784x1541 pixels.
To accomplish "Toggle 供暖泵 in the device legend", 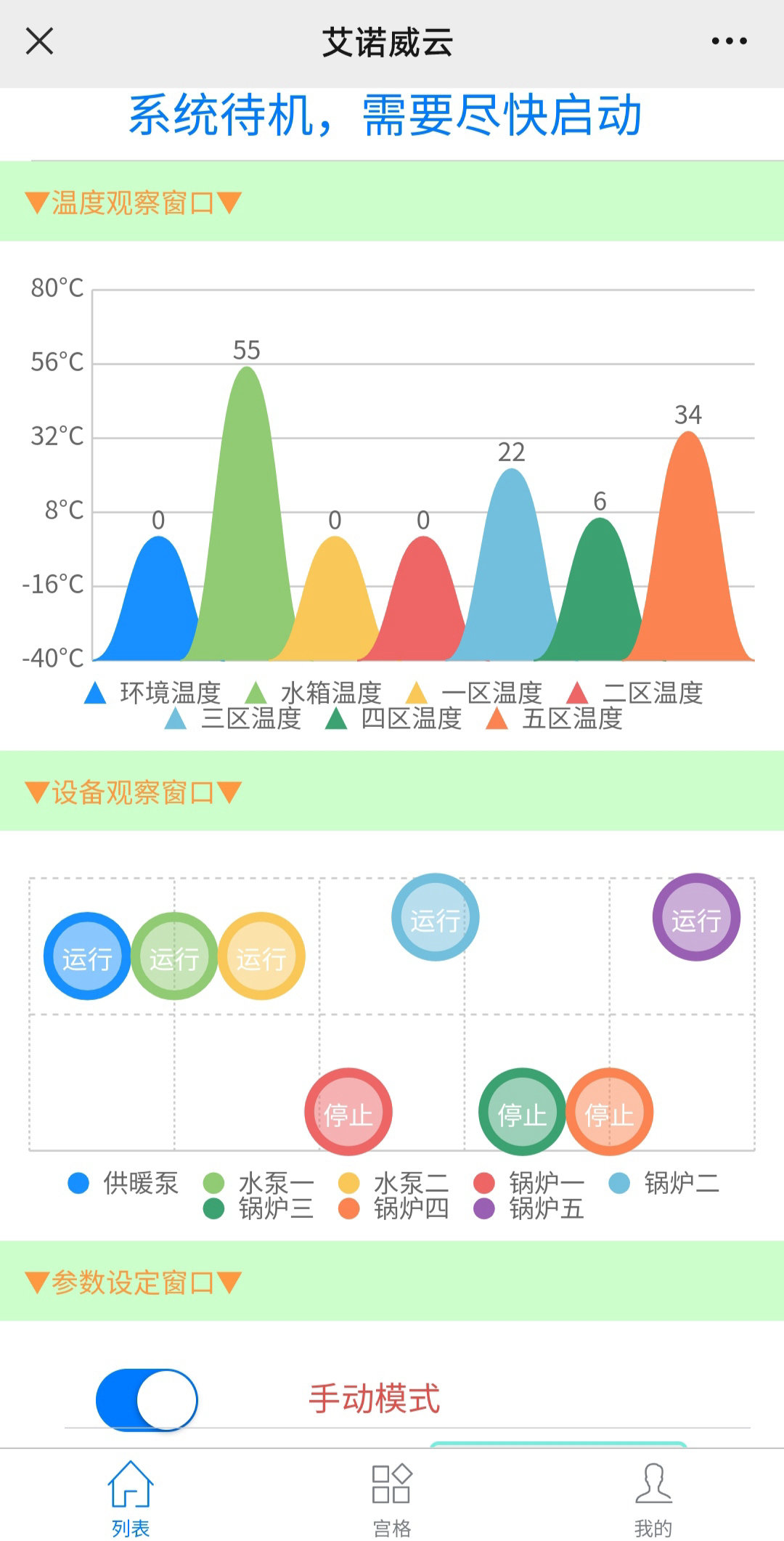I will point(123,1183).
